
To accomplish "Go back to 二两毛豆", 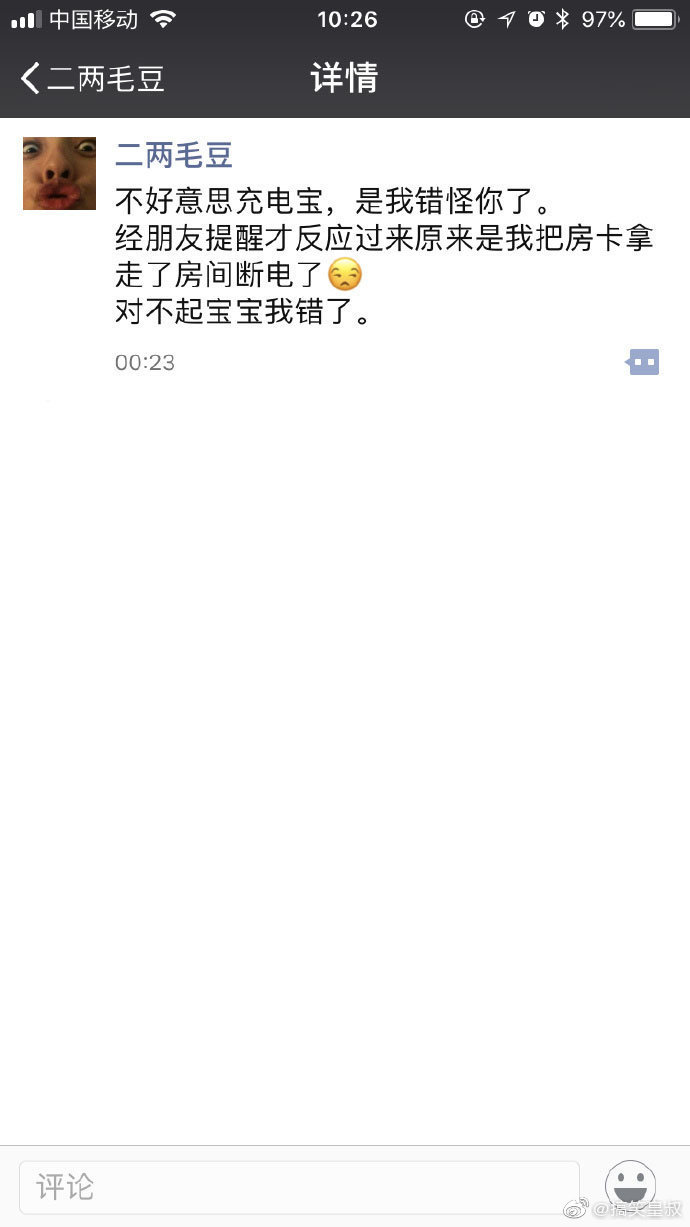I will (92, 79).
